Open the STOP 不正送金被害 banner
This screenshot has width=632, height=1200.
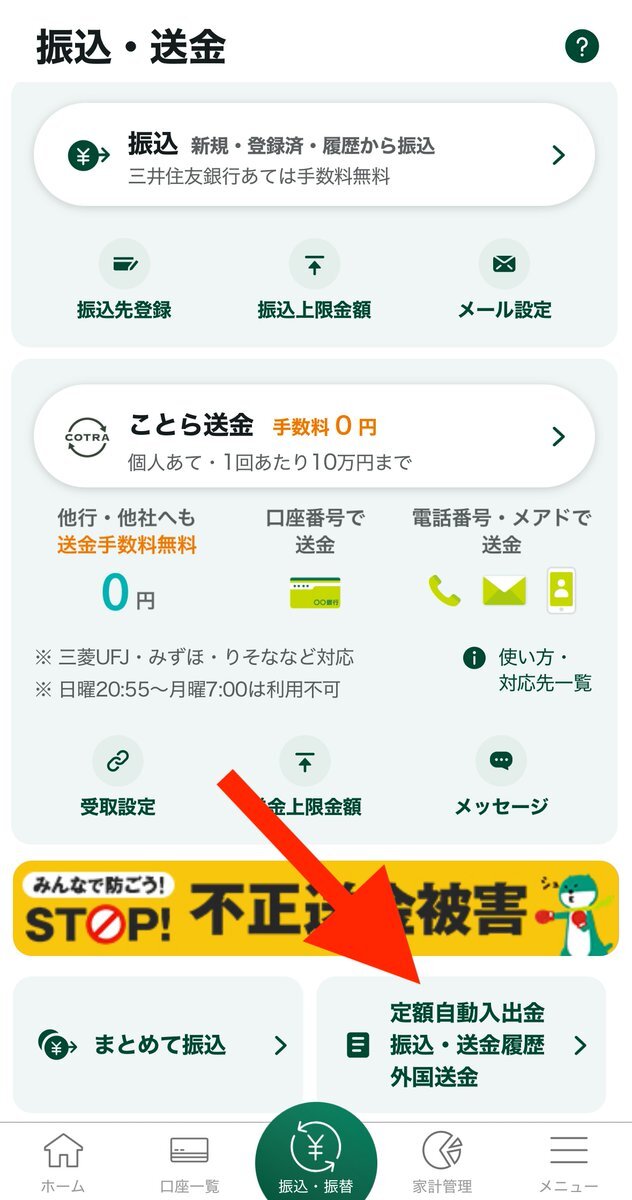315,908
